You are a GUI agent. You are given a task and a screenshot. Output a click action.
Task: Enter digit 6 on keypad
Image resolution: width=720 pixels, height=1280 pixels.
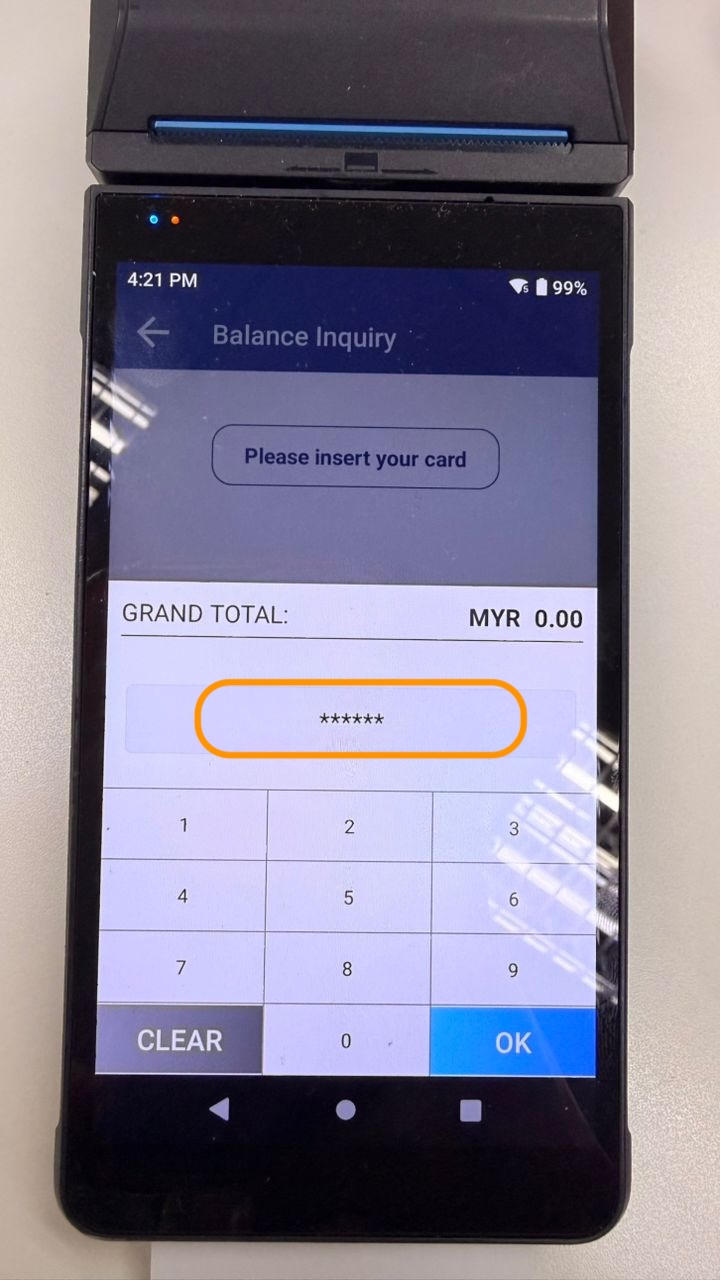[514, 899]
